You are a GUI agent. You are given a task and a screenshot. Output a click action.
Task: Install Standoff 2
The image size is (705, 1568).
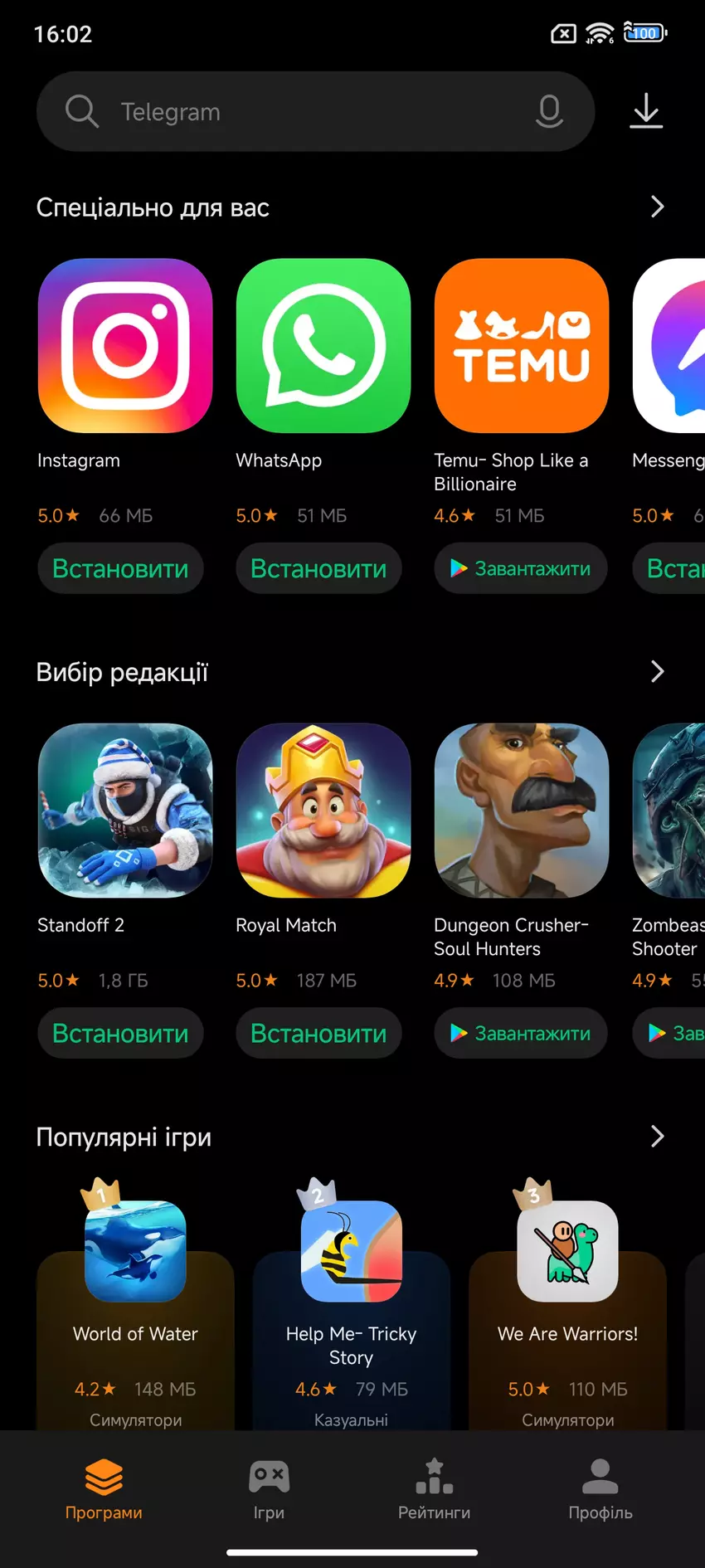(120, 1033)
